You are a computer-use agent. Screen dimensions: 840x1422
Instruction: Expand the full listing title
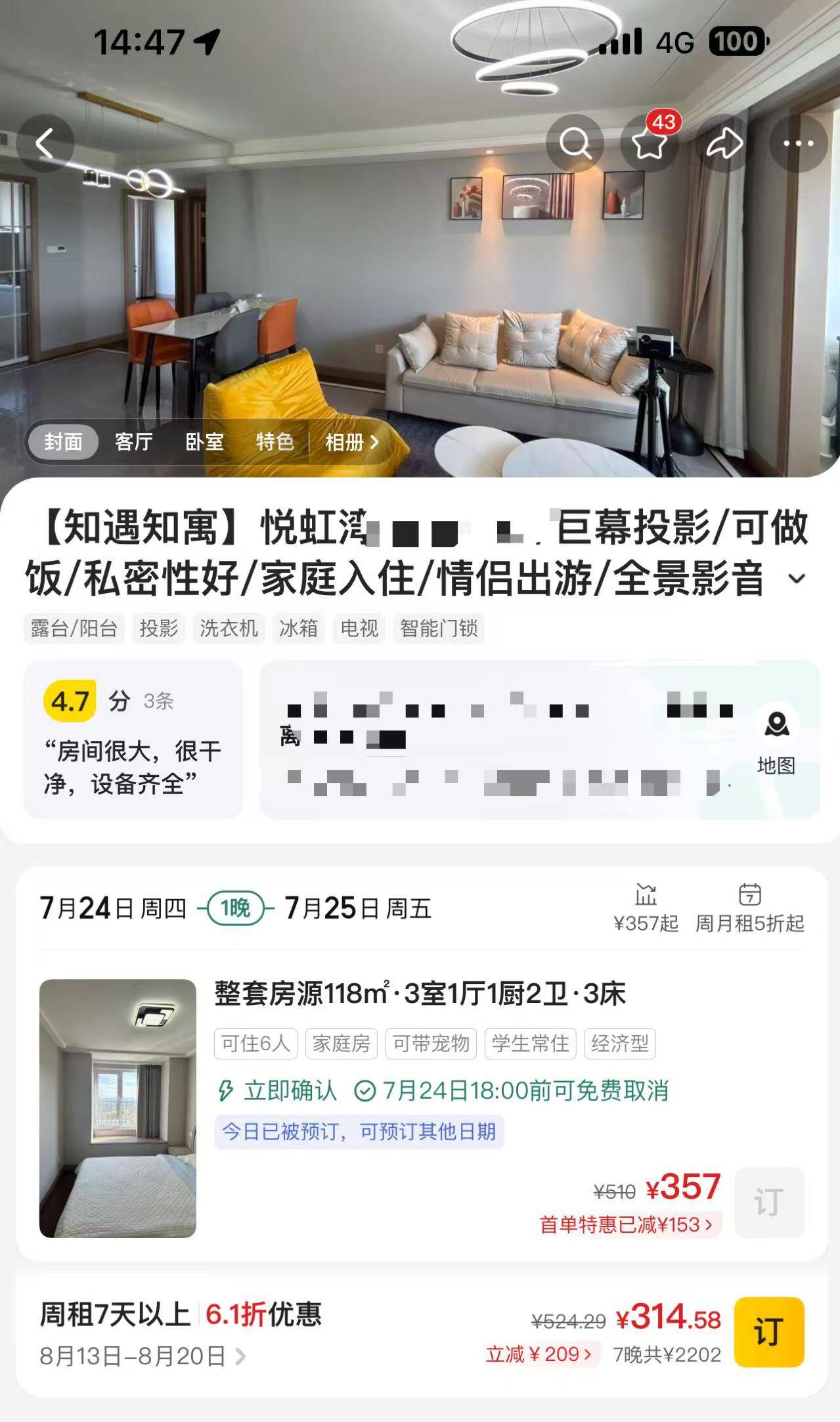(x=797, y=579)
